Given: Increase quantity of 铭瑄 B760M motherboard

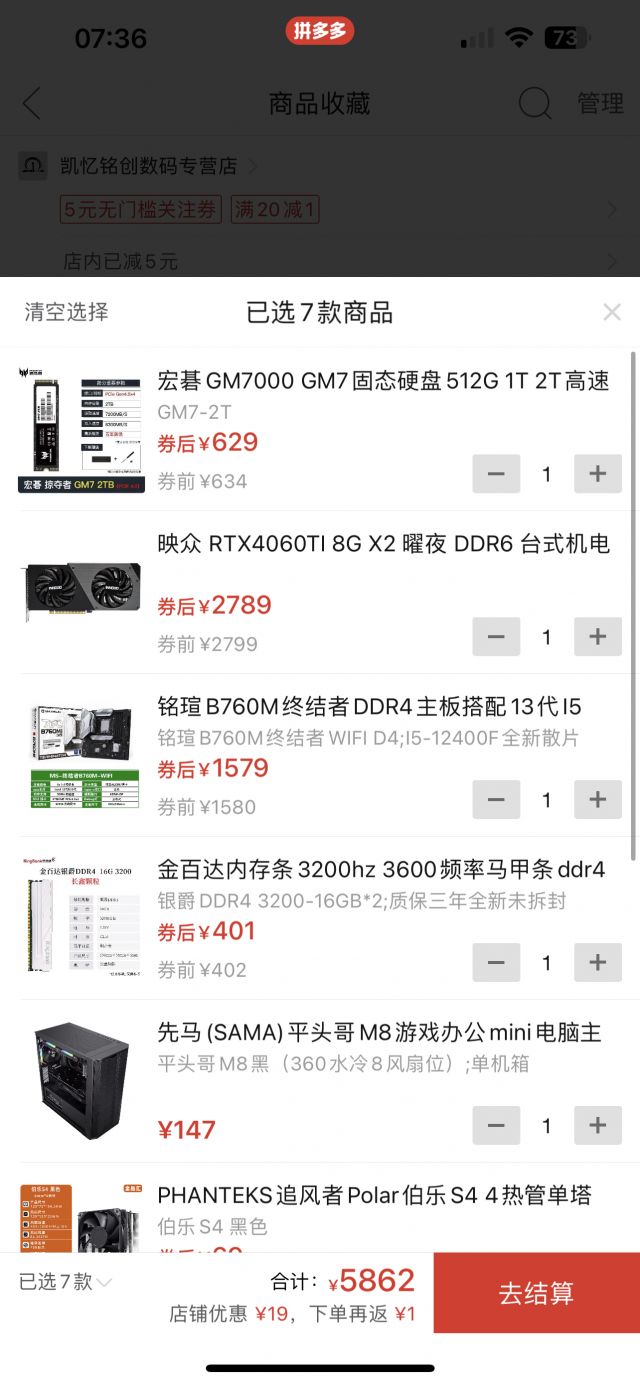Looking at the screenshot, I should click(598, 800).
